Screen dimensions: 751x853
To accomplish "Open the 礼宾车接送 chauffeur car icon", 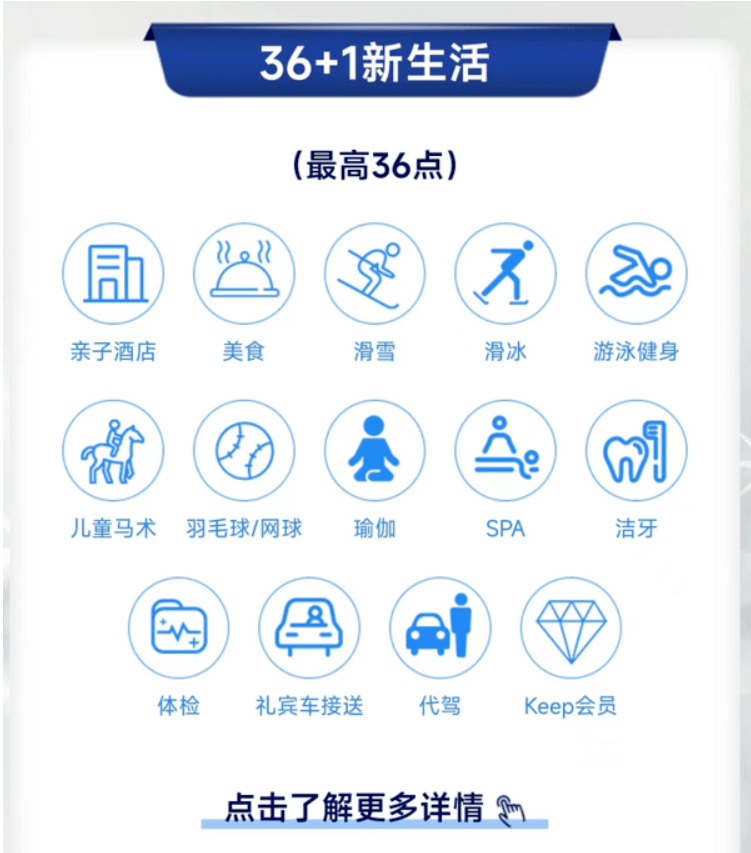I will pyautogui.click(x=309, y=627).
